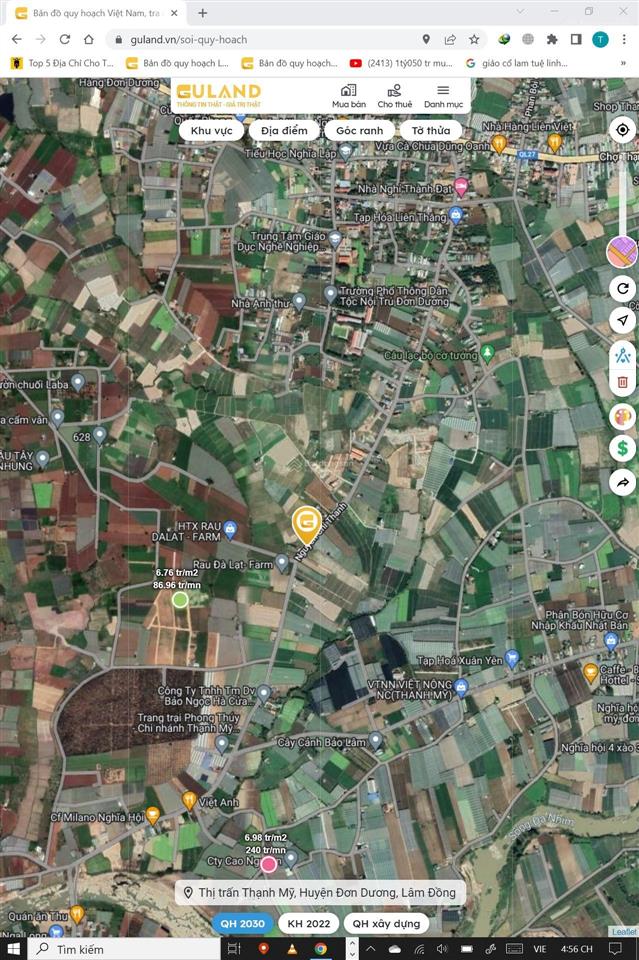The height and width of the screenshot is (960, 639).
Task: Open a new browser tab
Action: 203,13
